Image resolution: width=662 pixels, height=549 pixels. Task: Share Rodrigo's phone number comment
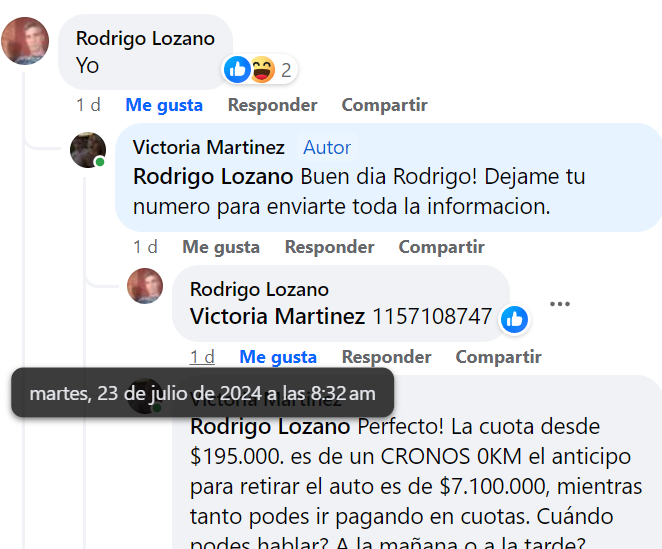pyautogui.click(x=498, y=357)
